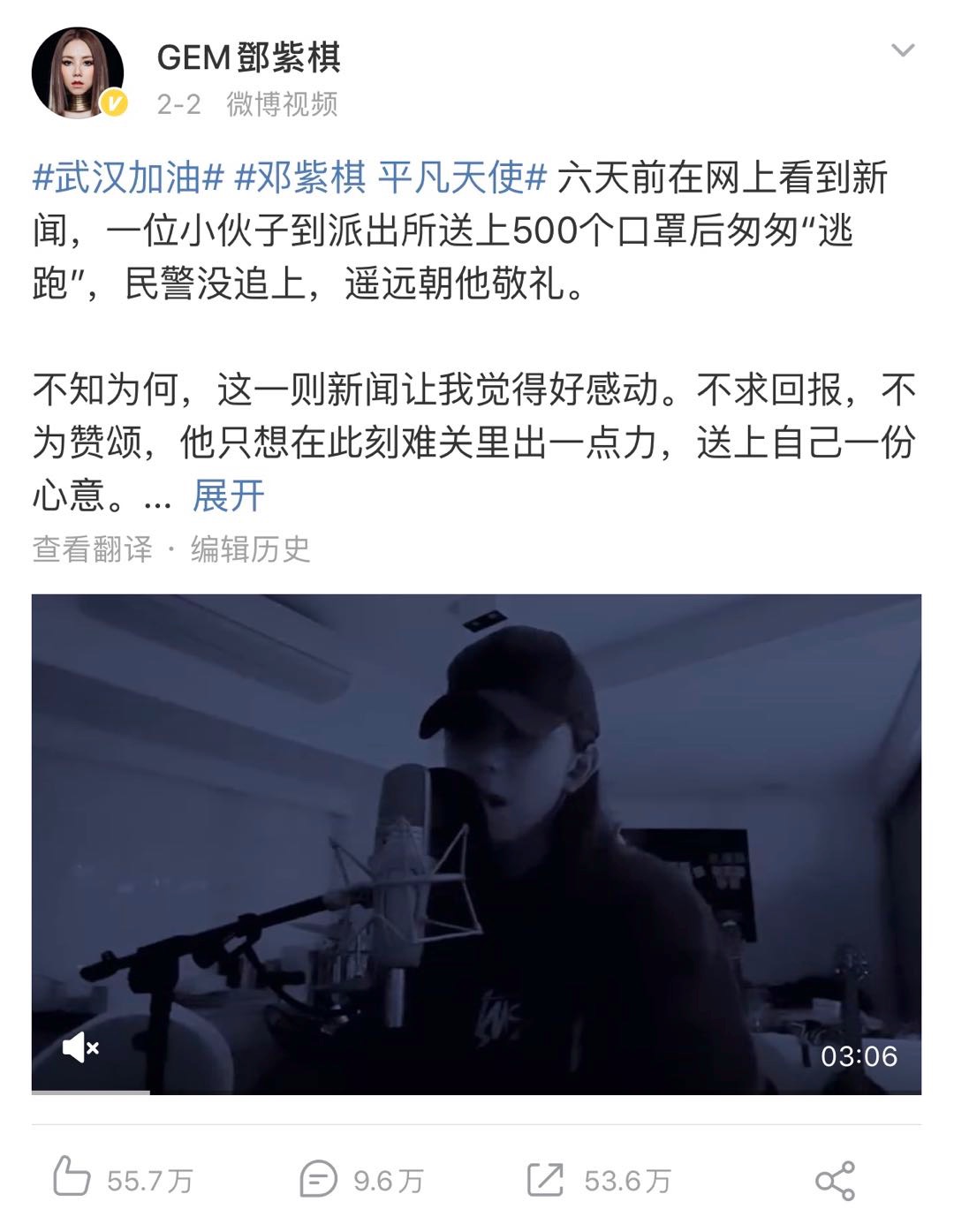
Task: Open GEM鄧紫棋's profile avatar
Action: 78,73
